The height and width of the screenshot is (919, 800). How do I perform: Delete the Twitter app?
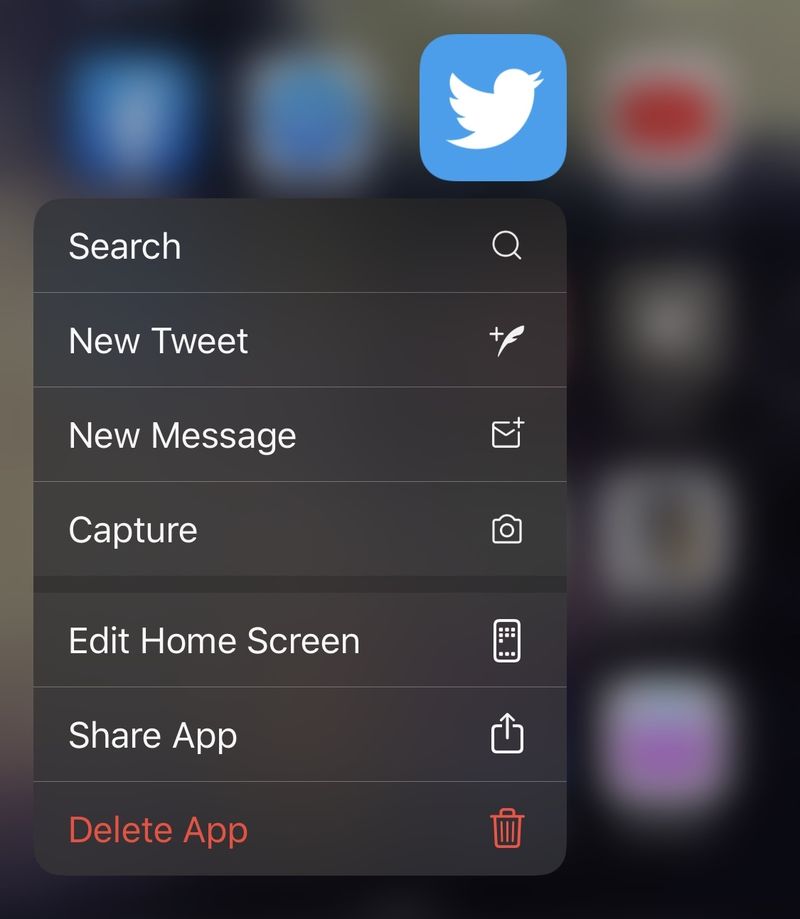(x=299, y=829)
